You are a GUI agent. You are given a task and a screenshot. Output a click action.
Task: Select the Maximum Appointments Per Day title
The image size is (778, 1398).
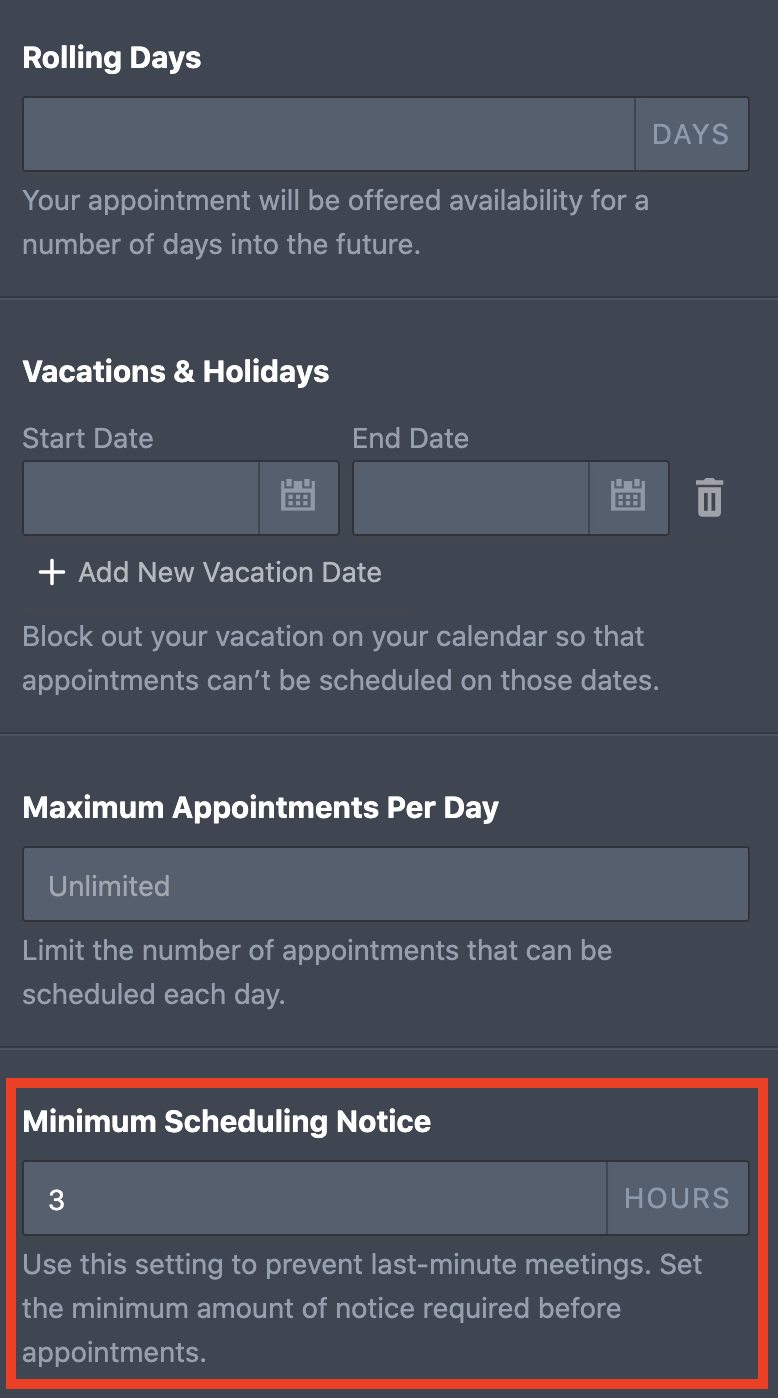click(262, 807)
